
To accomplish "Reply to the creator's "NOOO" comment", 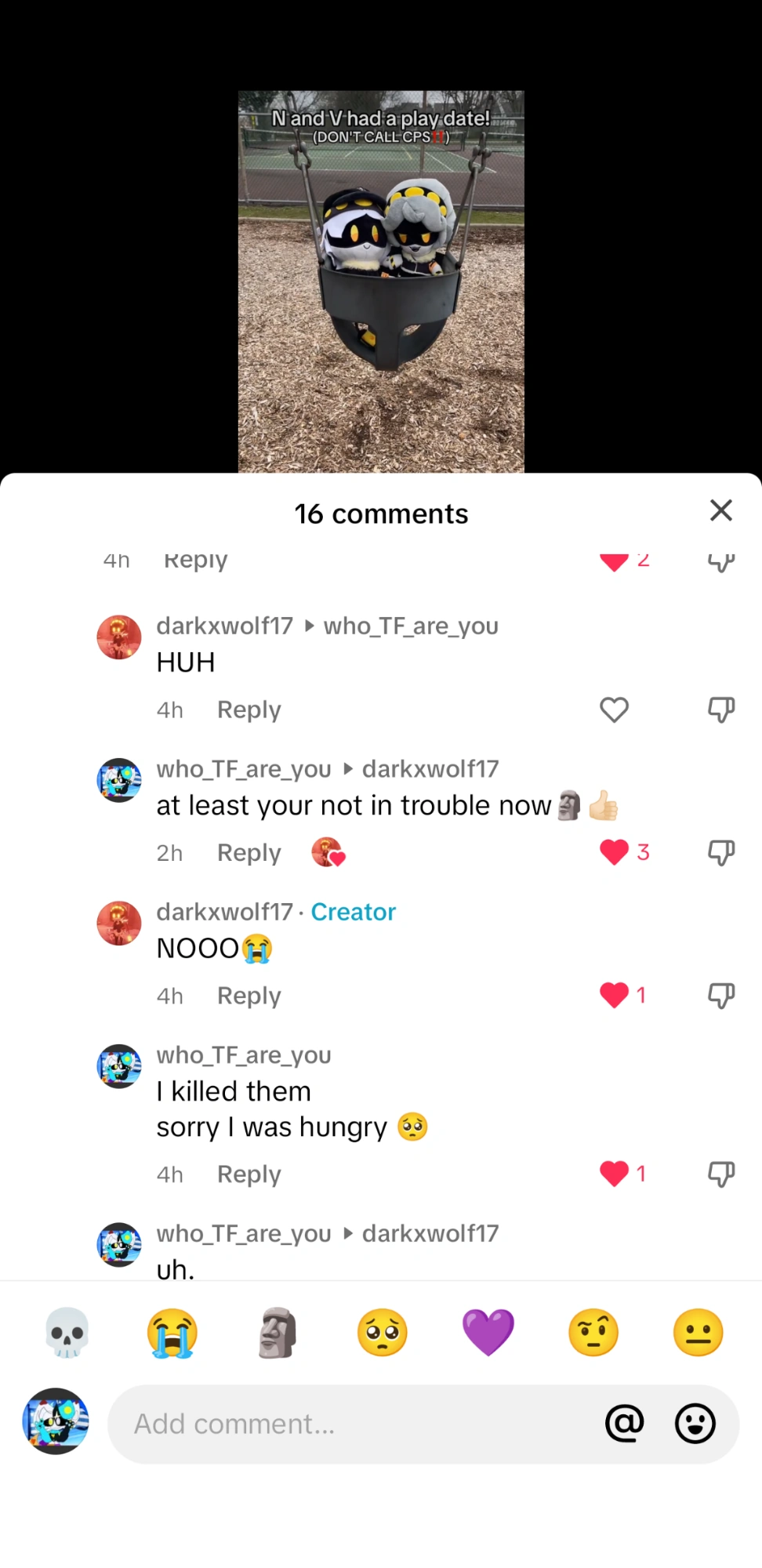I will click(x=249, y=996).
